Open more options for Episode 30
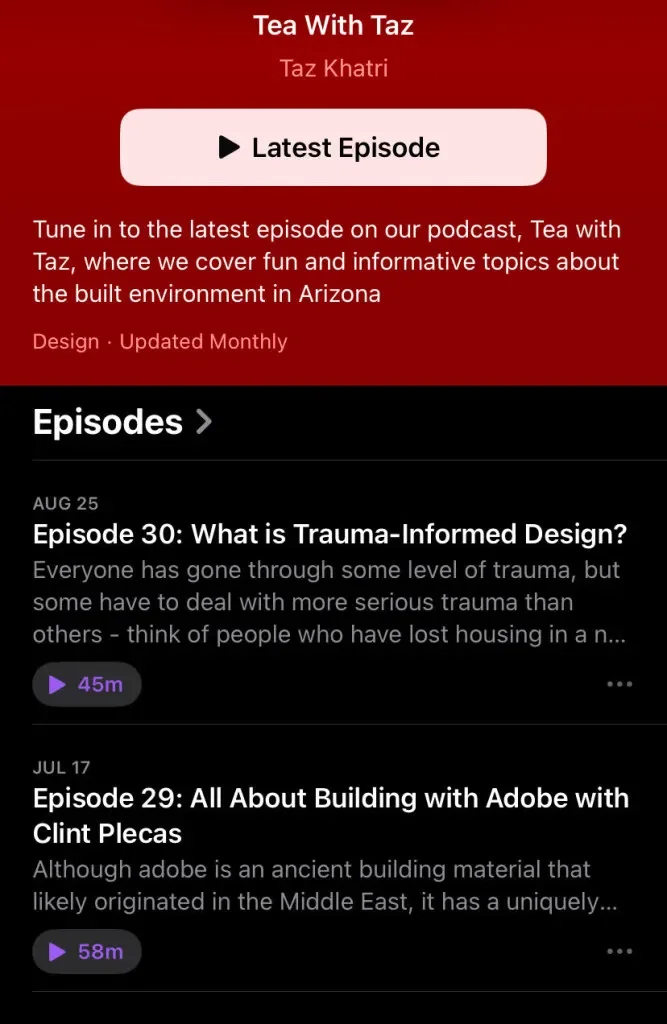This screenshot has height=1024, width=667. click(619, 684)
